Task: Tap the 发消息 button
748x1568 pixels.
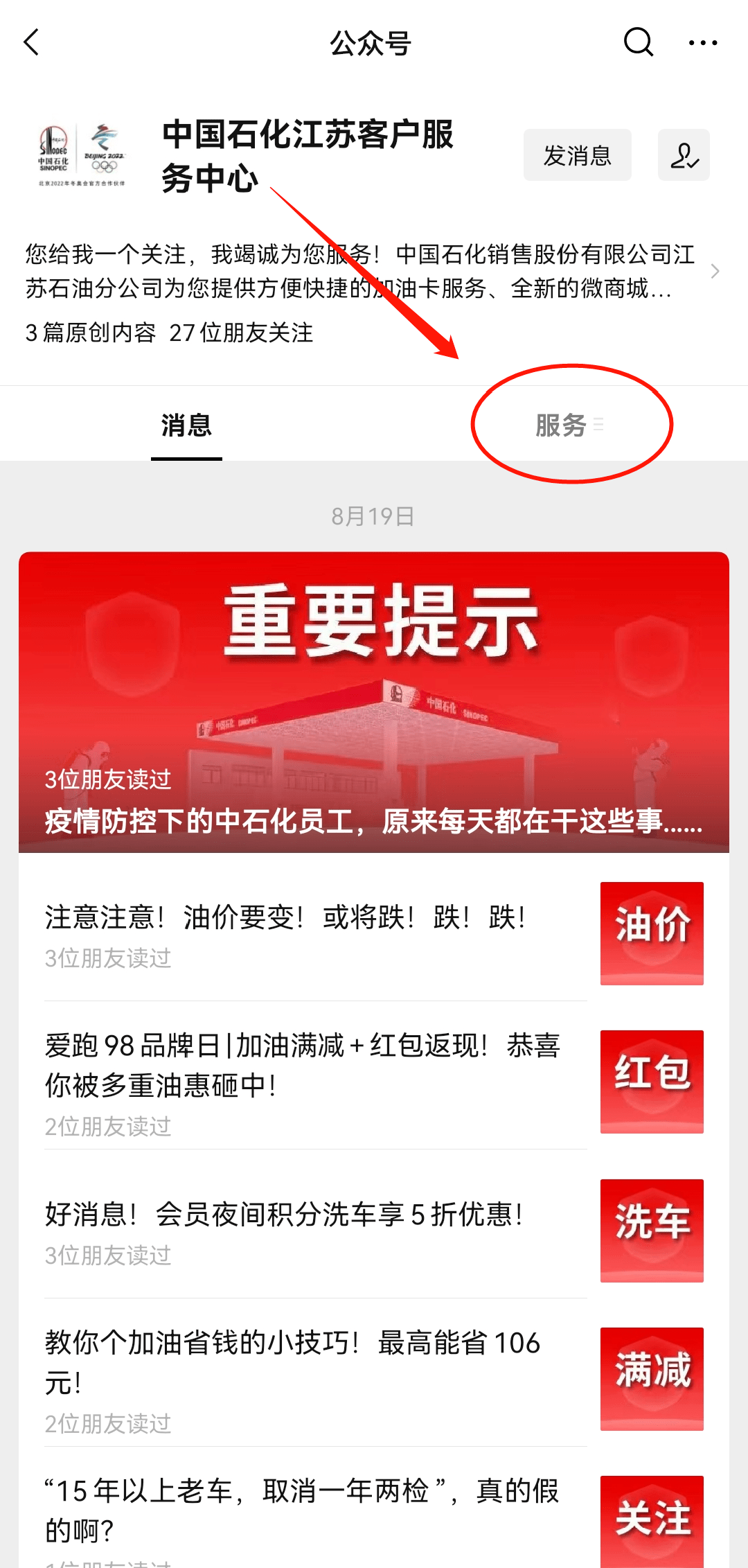Action: (577, 155)
